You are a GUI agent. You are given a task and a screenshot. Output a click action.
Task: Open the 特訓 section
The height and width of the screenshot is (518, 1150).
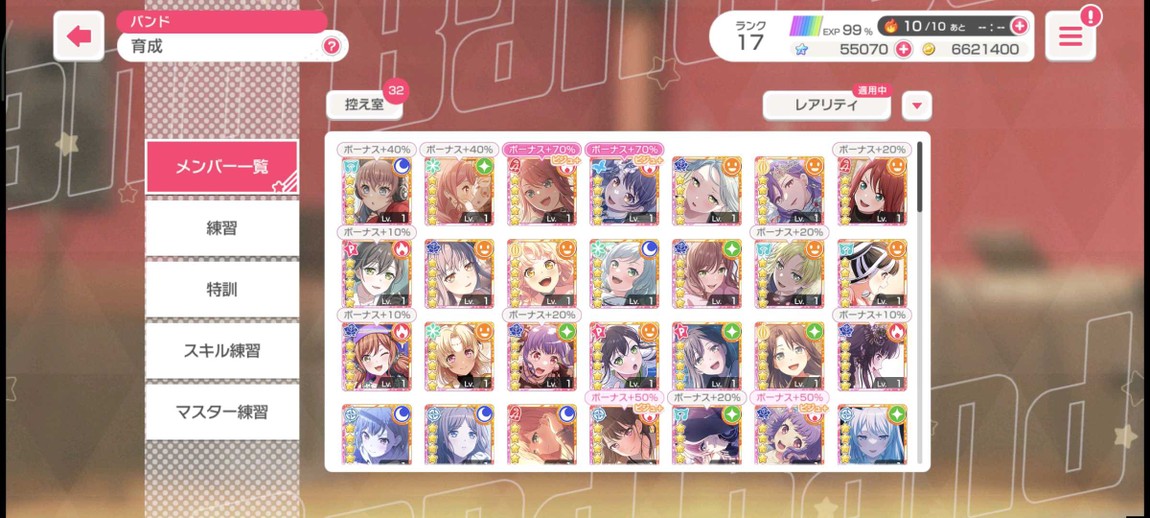[222, 290]
